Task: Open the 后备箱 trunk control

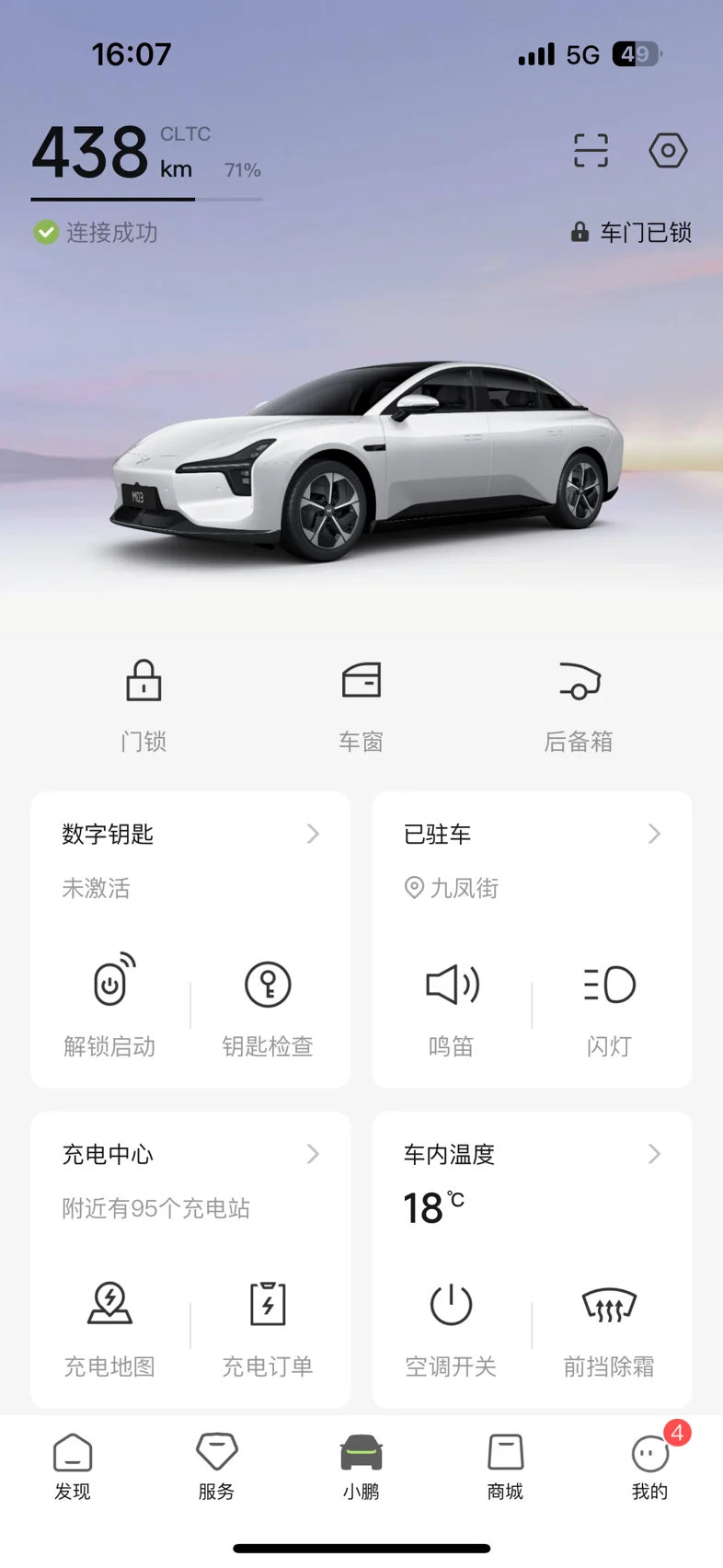Action: [x=578, y=706]
